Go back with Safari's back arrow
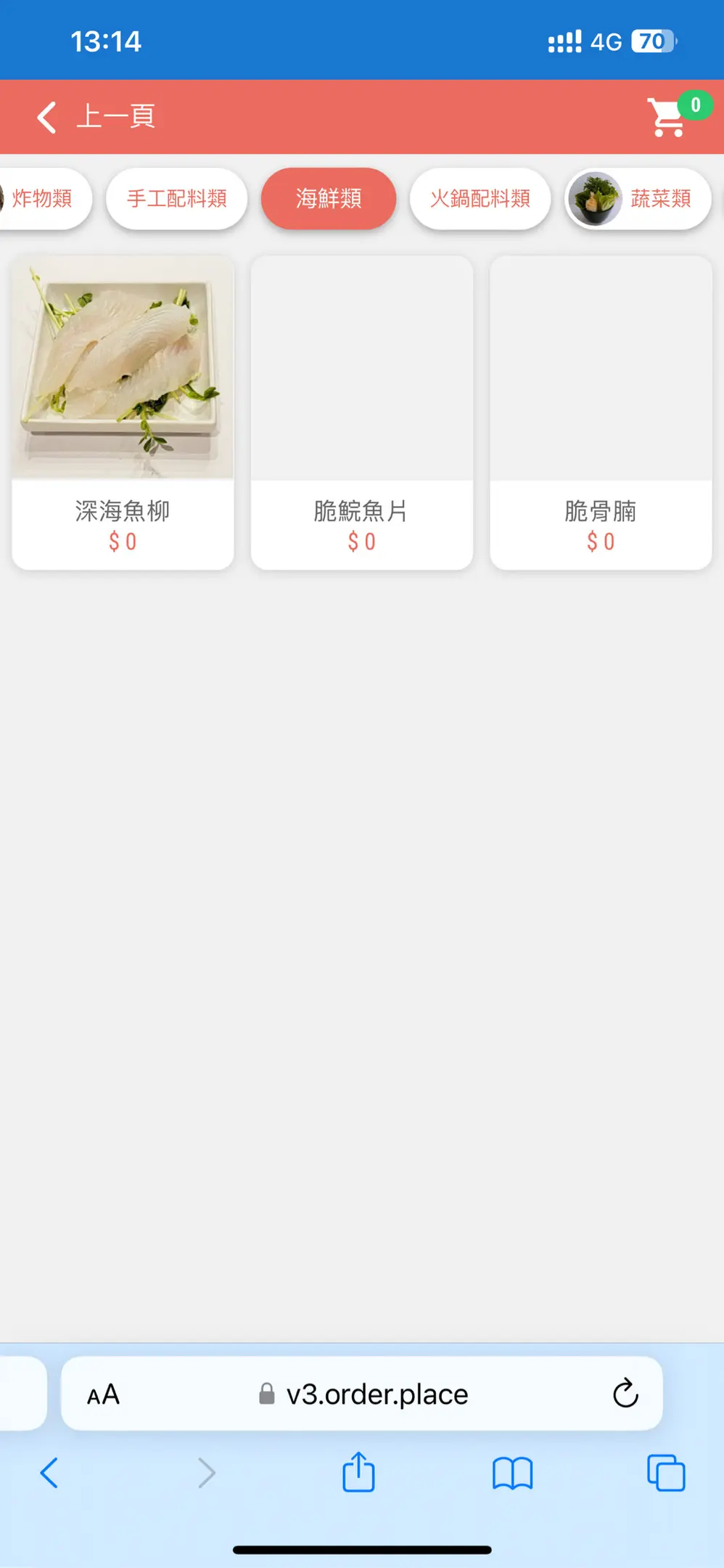The image size is (724, 1568). point(49,1473)
